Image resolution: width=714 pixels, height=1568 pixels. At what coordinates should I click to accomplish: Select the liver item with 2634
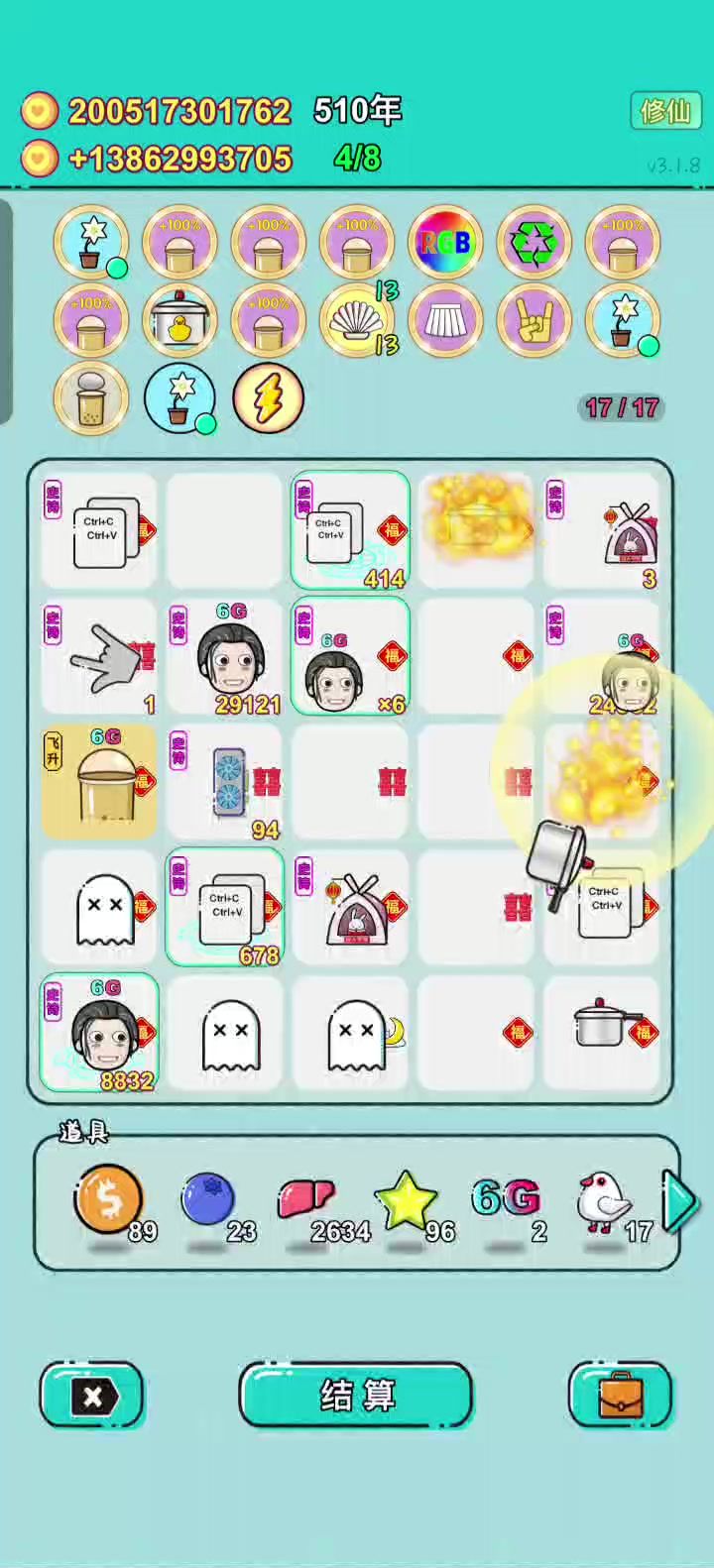tap(306, 1200)
